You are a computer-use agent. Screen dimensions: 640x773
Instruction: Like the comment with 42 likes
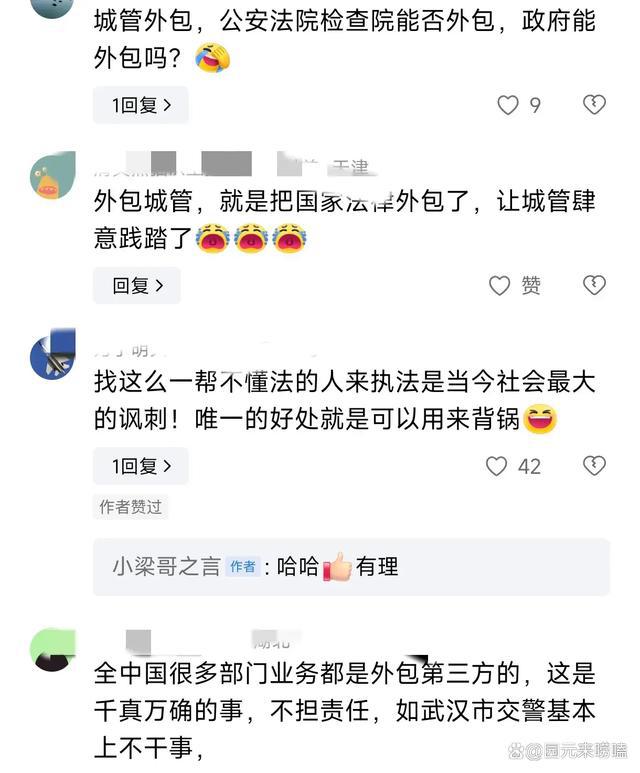[497, 466]
